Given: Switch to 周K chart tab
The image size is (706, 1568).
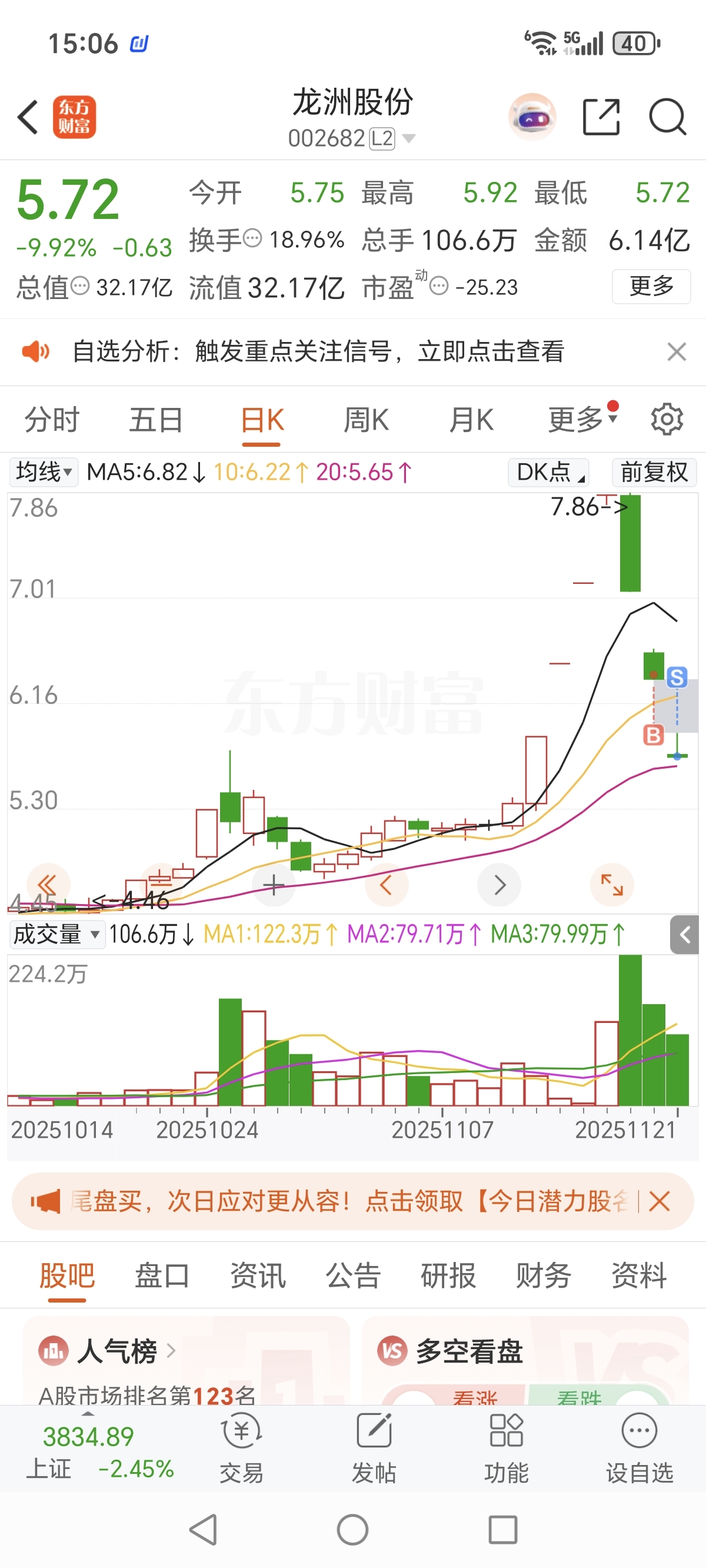Looking at the screenshot, I should (x=366, y=420).
